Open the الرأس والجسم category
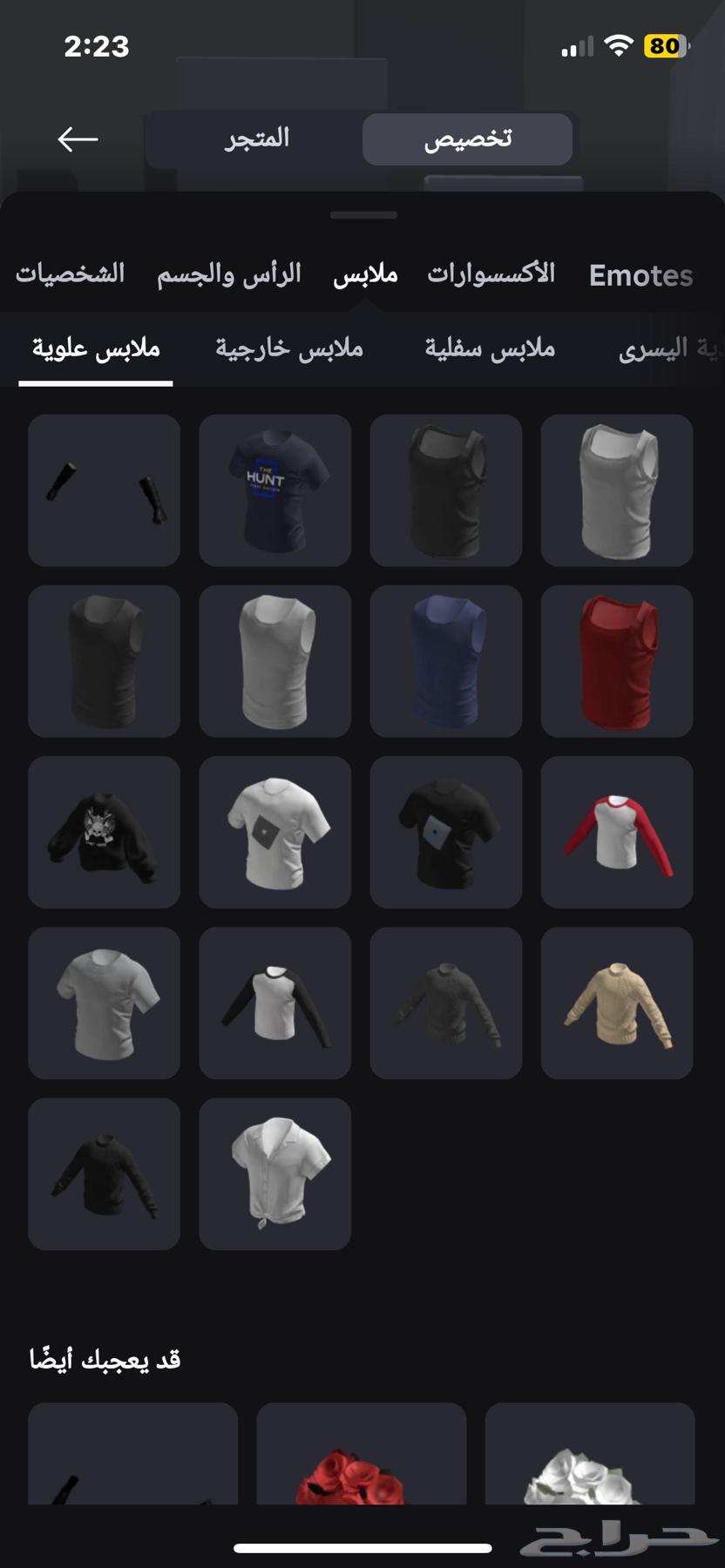This screenshot has height=1568, width=725. point(229,274)
